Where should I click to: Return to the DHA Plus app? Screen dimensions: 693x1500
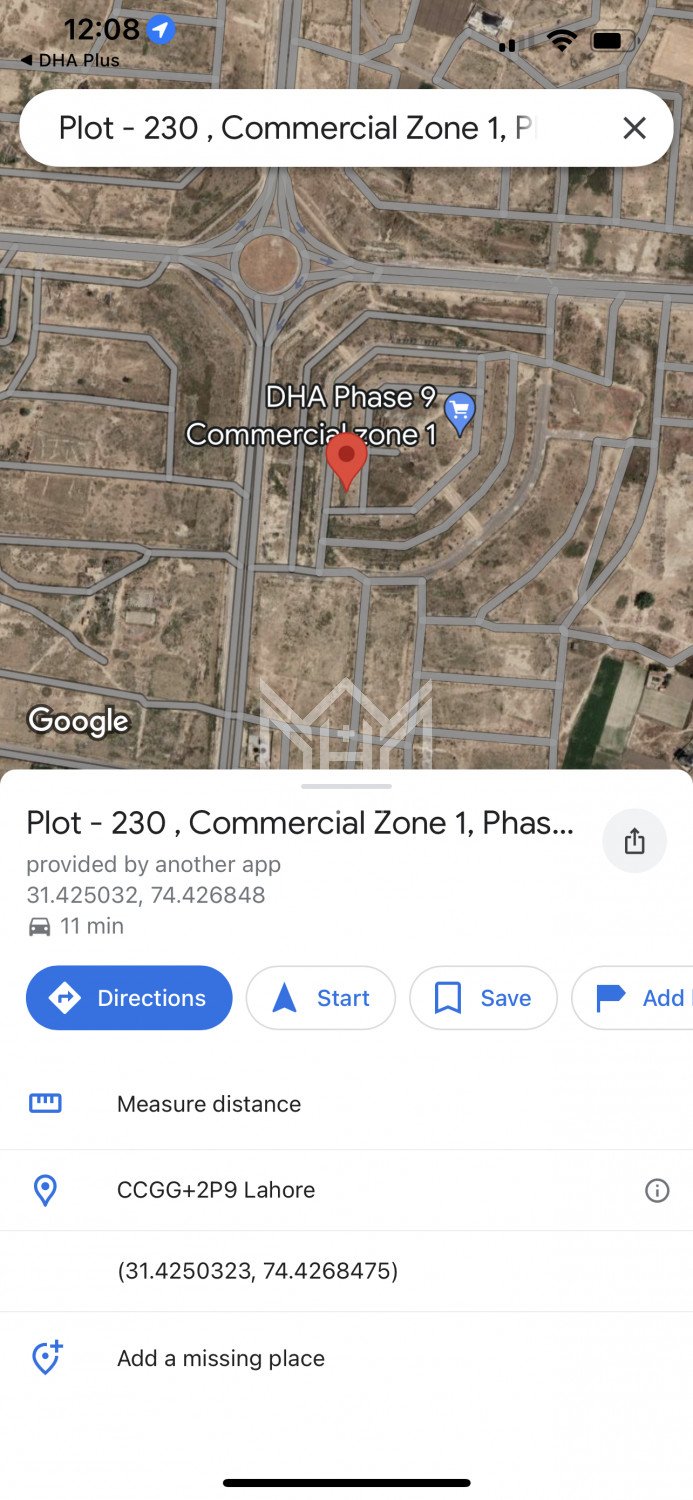click(x=70, y=60)
